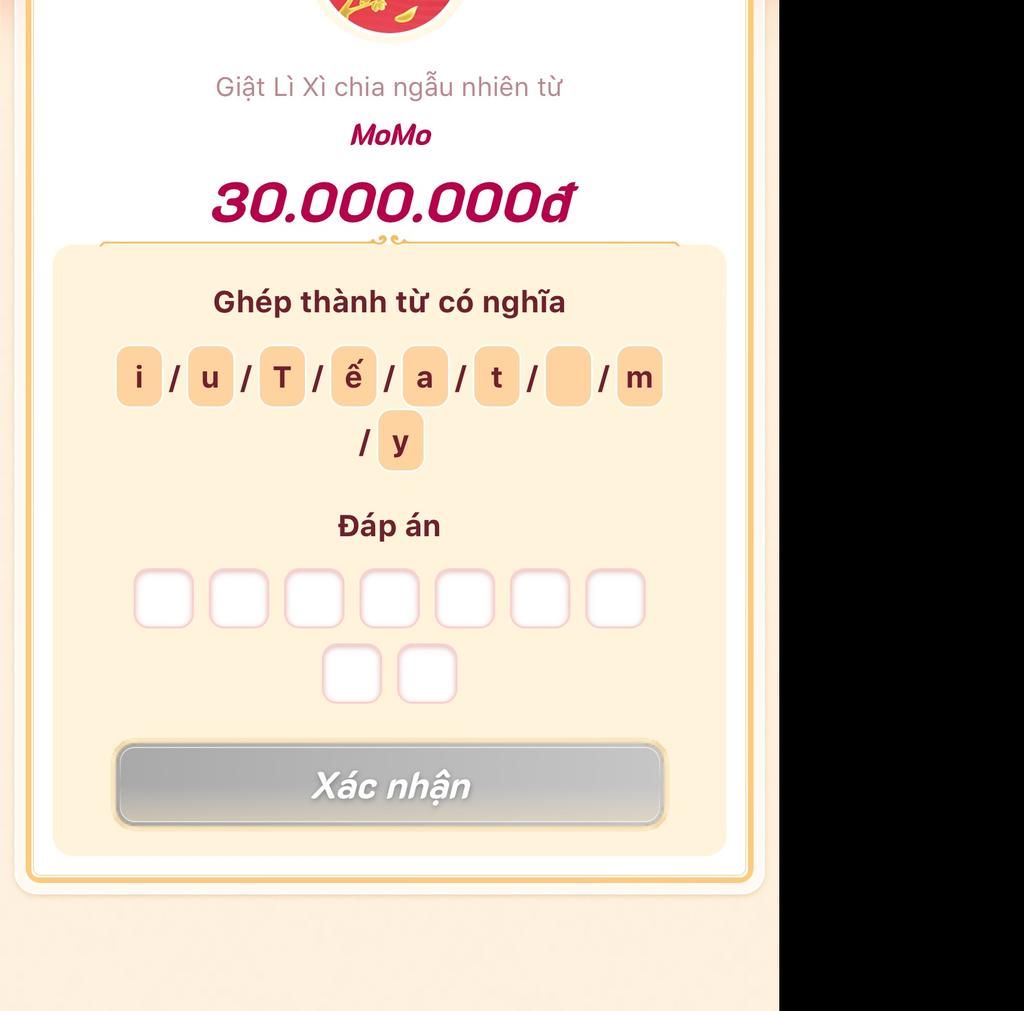This screenshot has height=1011, width=1024.
Task: Select the letter tile "i"
Action: click(x=139, y=377)
